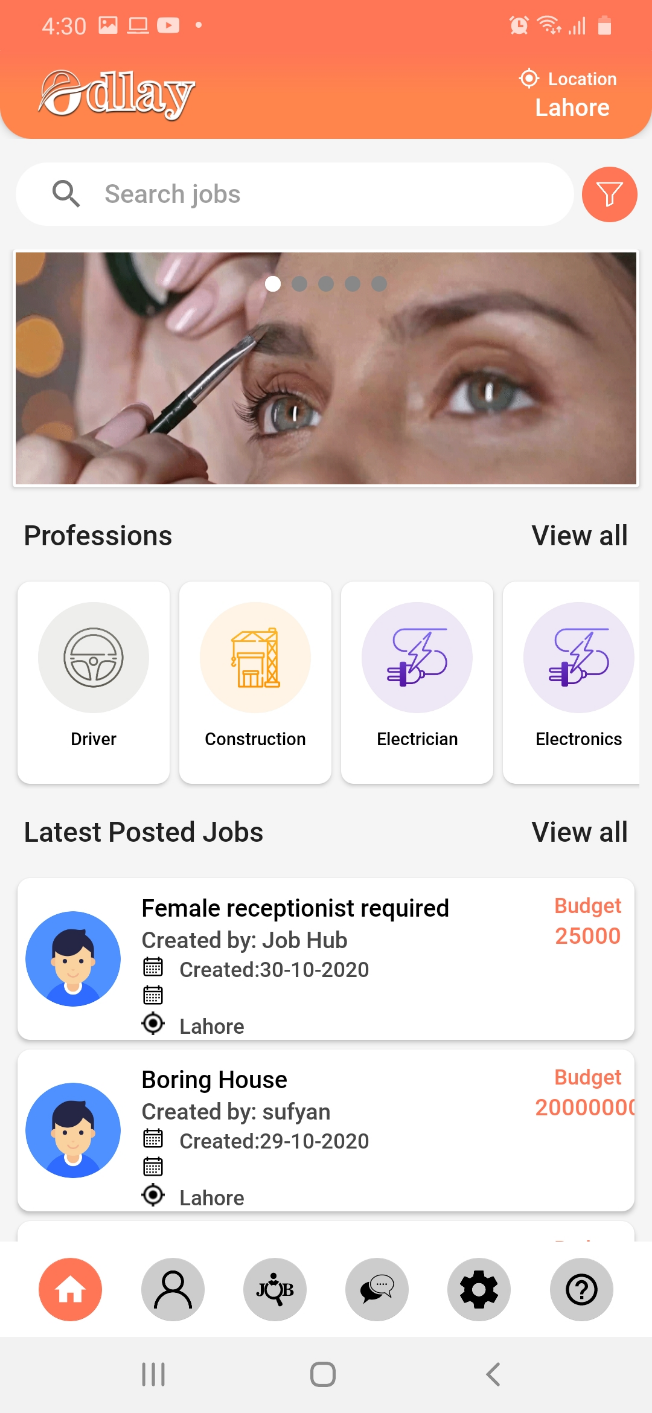View all Latest Posted Jobs
This screenshot has height=1413, width=652.
point(579,832)
